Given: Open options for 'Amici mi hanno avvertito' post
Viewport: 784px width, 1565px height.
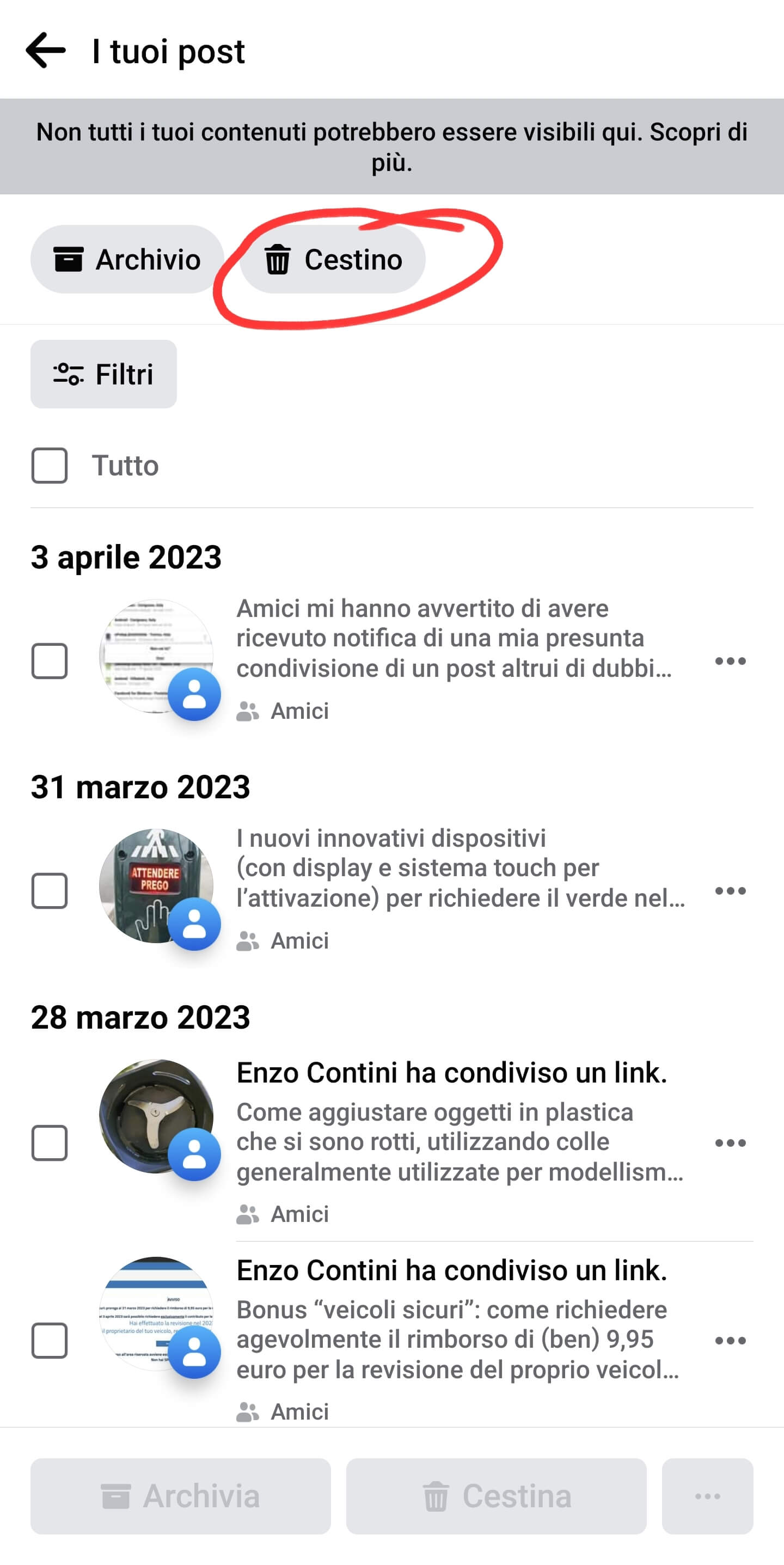Looking at the screenshot, I should tap(730, 661).
